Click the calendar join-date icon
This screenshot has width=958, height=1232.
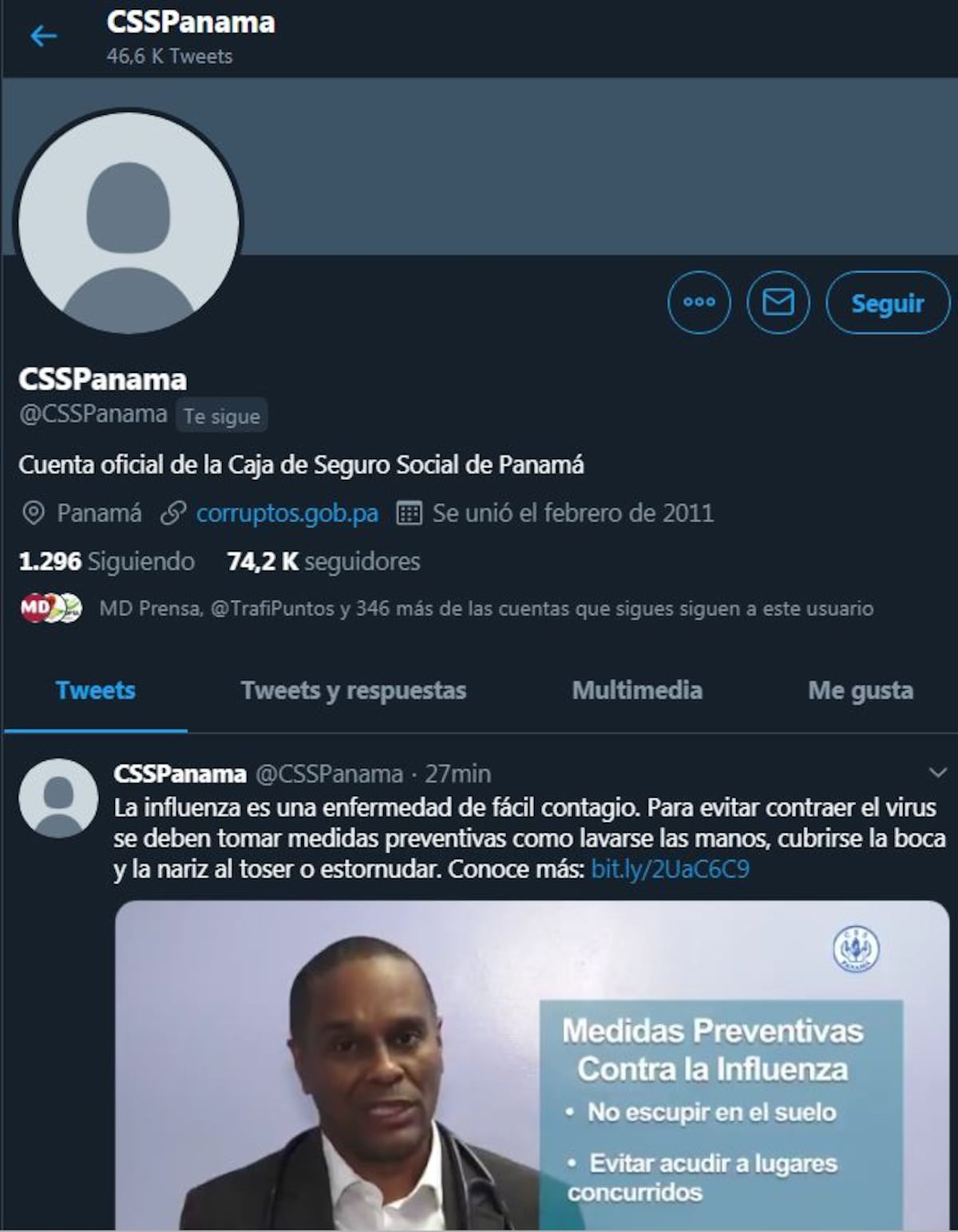tap(409, 513)
